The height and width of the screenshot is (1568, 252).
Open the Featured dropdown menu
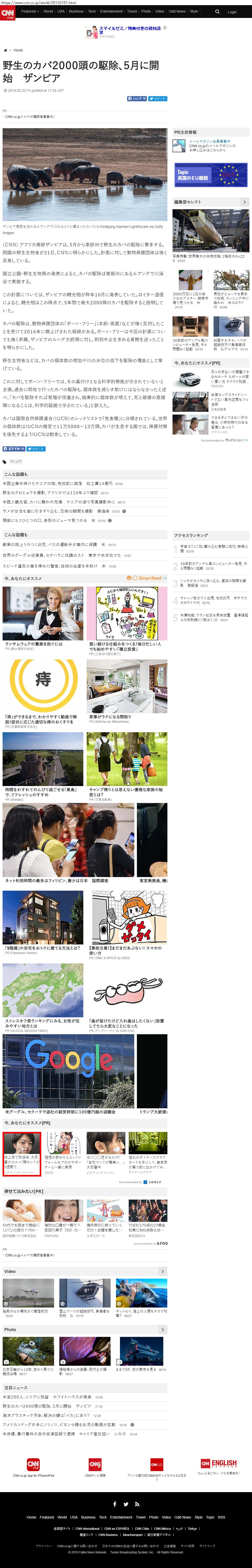pyautogui.click(x=30, y=12)
